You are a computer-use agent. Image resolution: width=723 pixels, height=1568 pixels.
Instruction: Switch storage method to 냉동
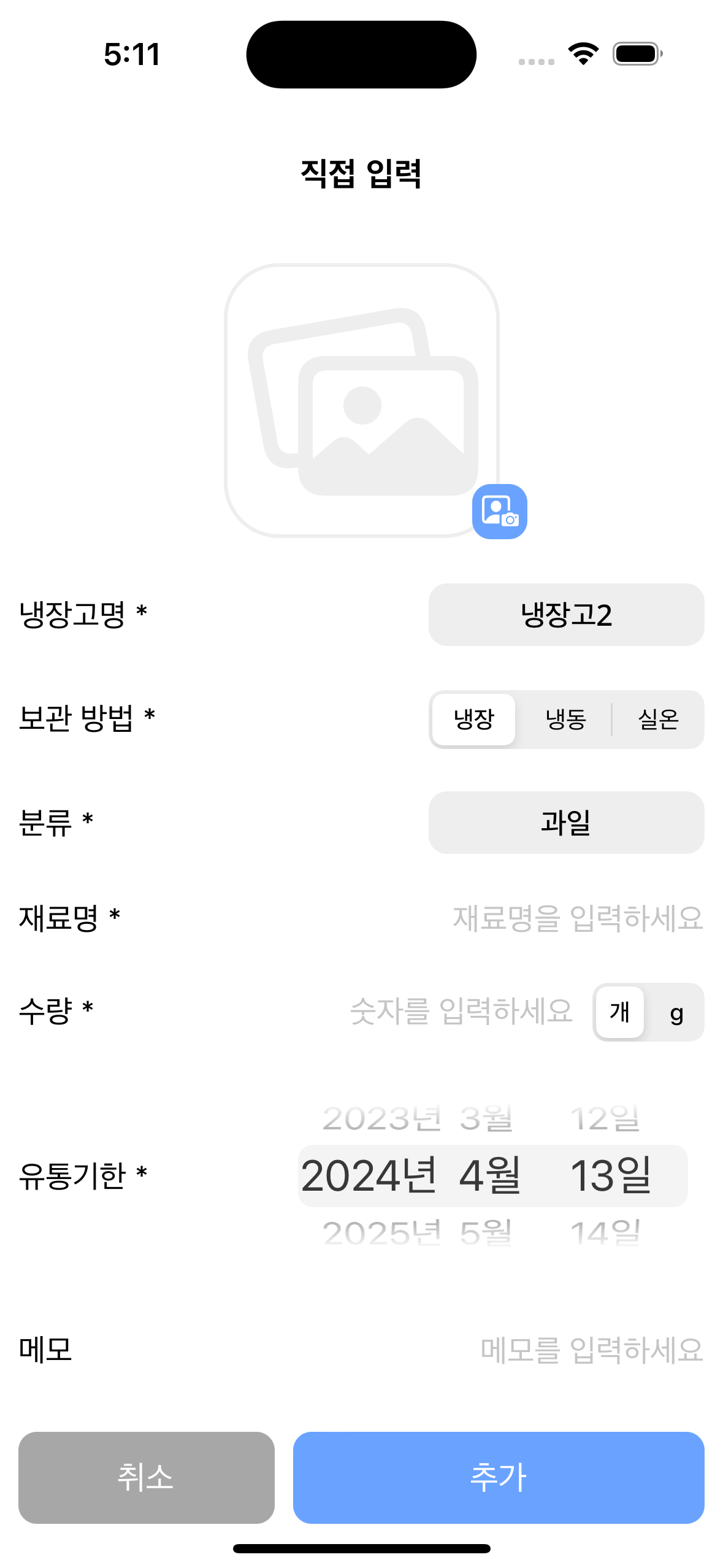click(565, 719)
